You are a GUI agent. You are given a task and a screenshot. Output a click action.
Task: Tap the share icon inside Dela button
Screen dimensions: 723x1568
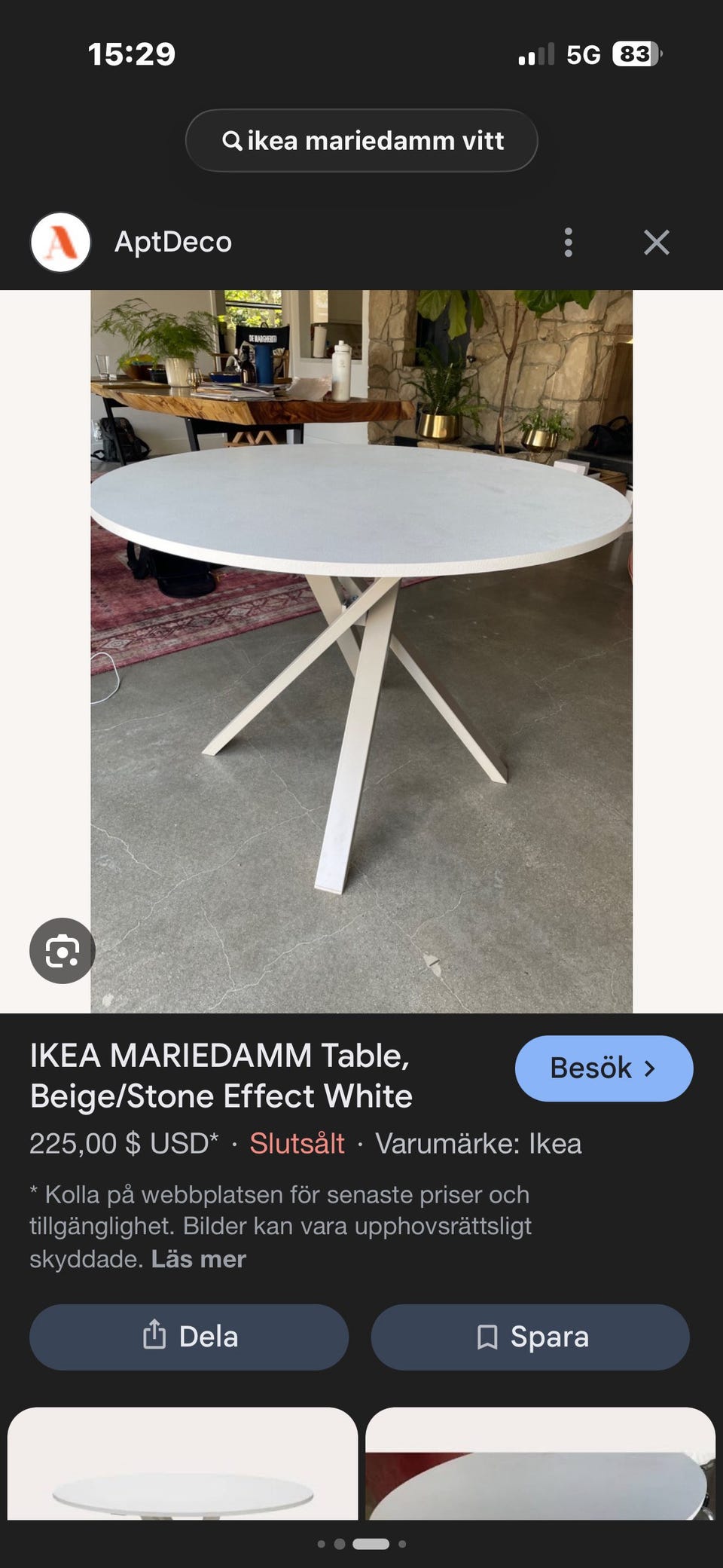tap(154, 1337)
